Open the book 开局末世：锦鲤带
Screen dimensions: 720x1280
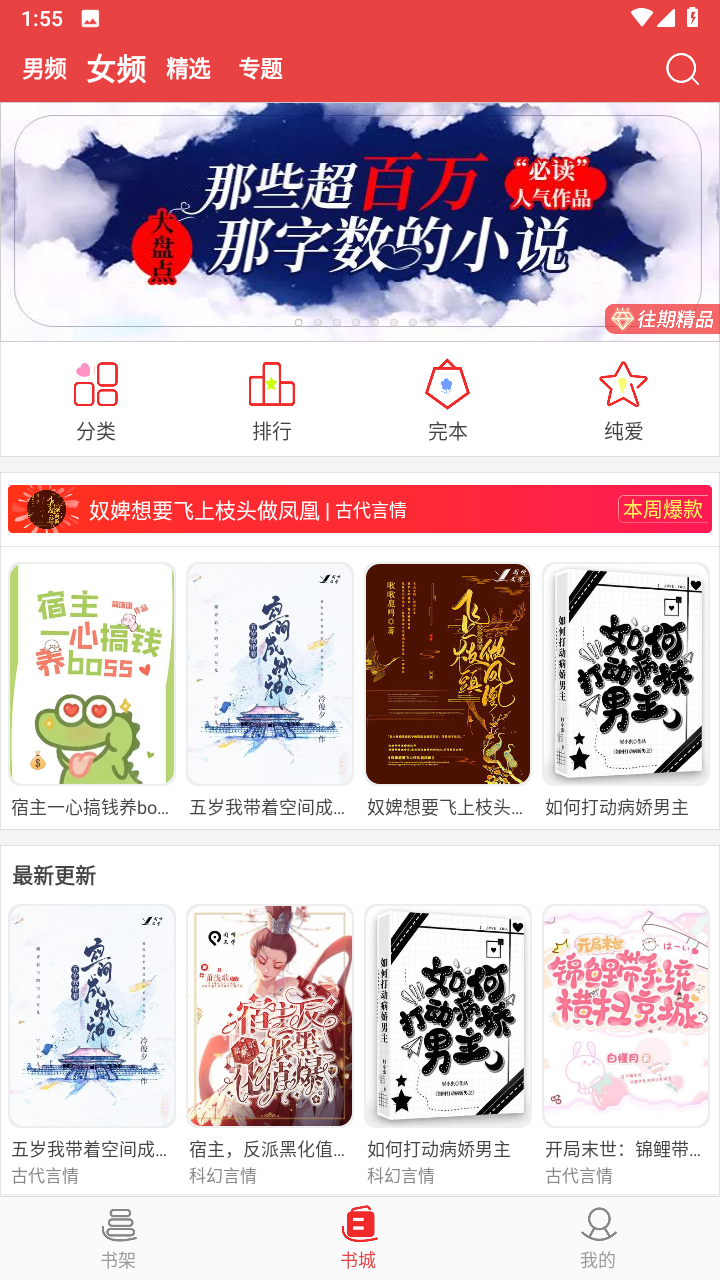(x=626, y=1045)
